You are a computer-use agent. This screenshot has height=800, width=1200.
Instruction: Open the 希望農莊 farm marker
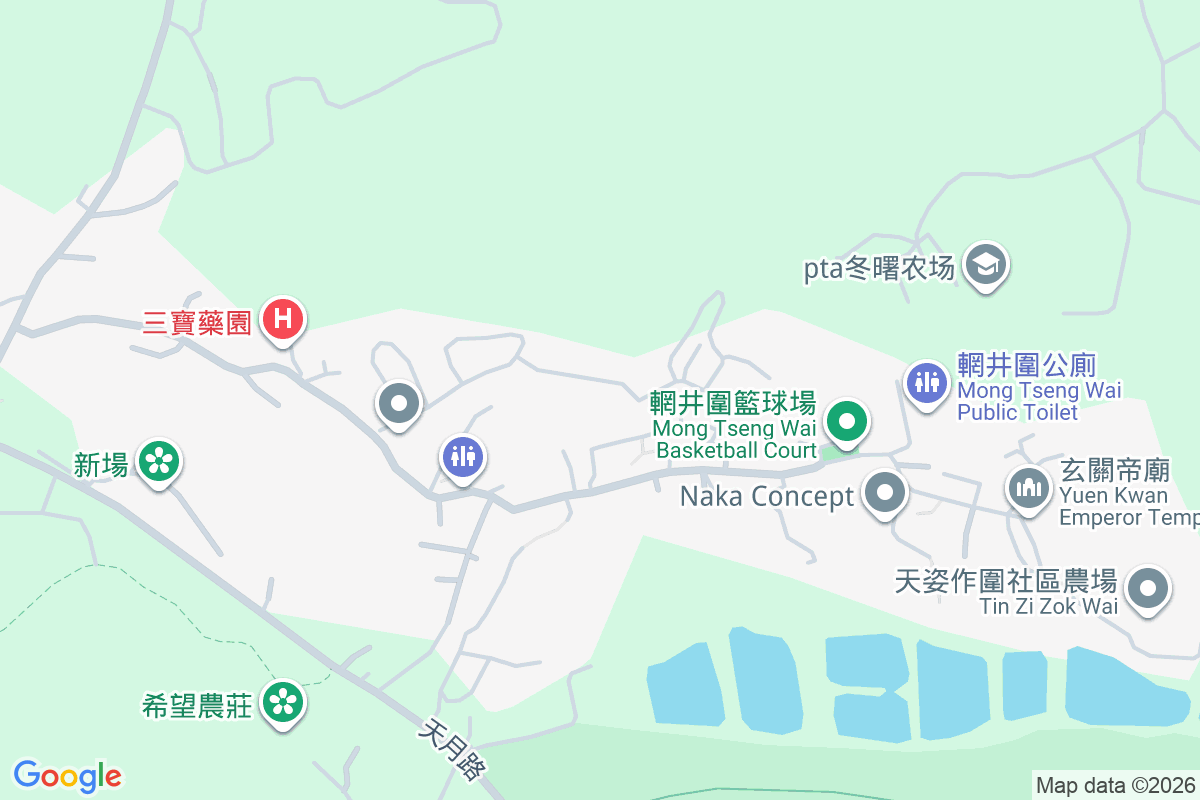point(283,702)
